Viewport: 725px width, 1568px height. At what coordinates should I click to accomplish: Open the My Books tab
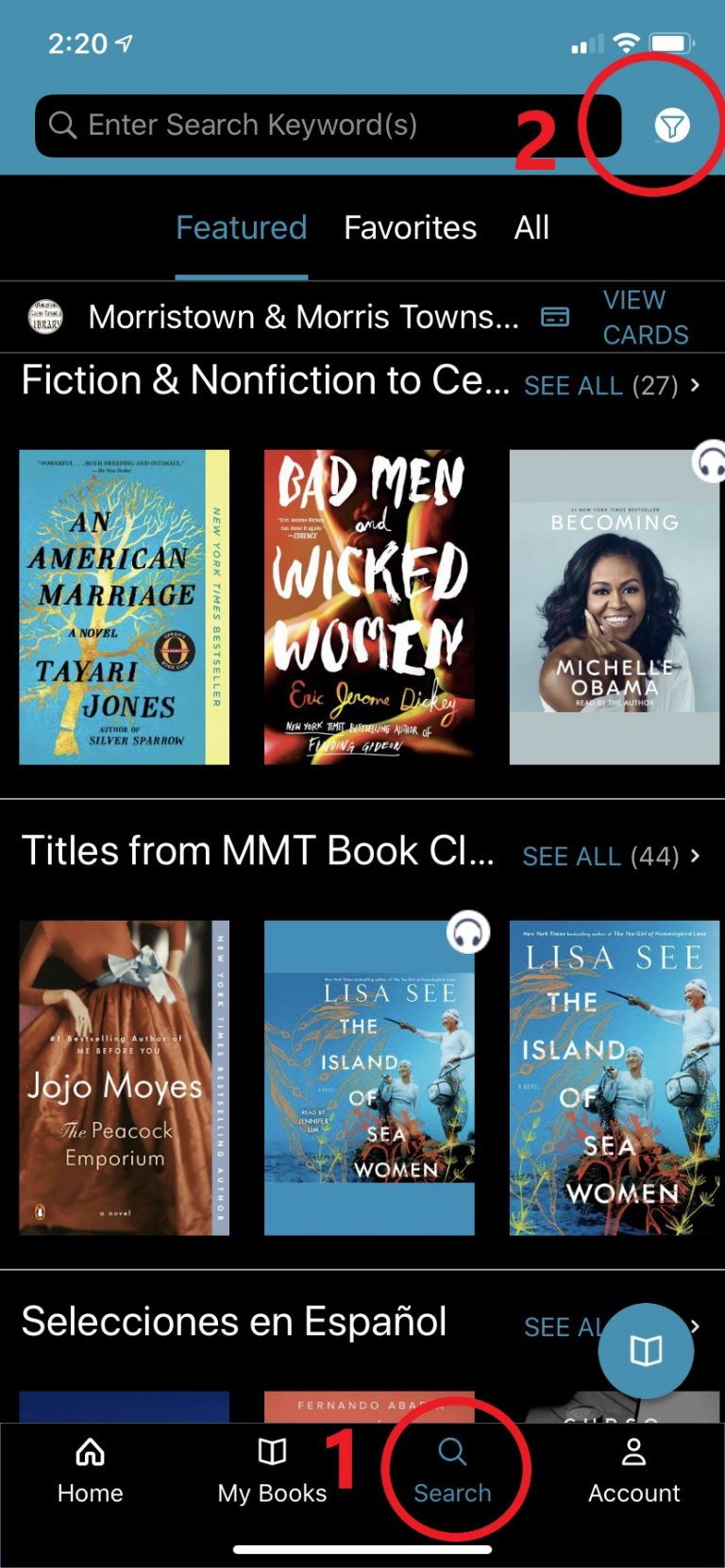pos(272,1472)
